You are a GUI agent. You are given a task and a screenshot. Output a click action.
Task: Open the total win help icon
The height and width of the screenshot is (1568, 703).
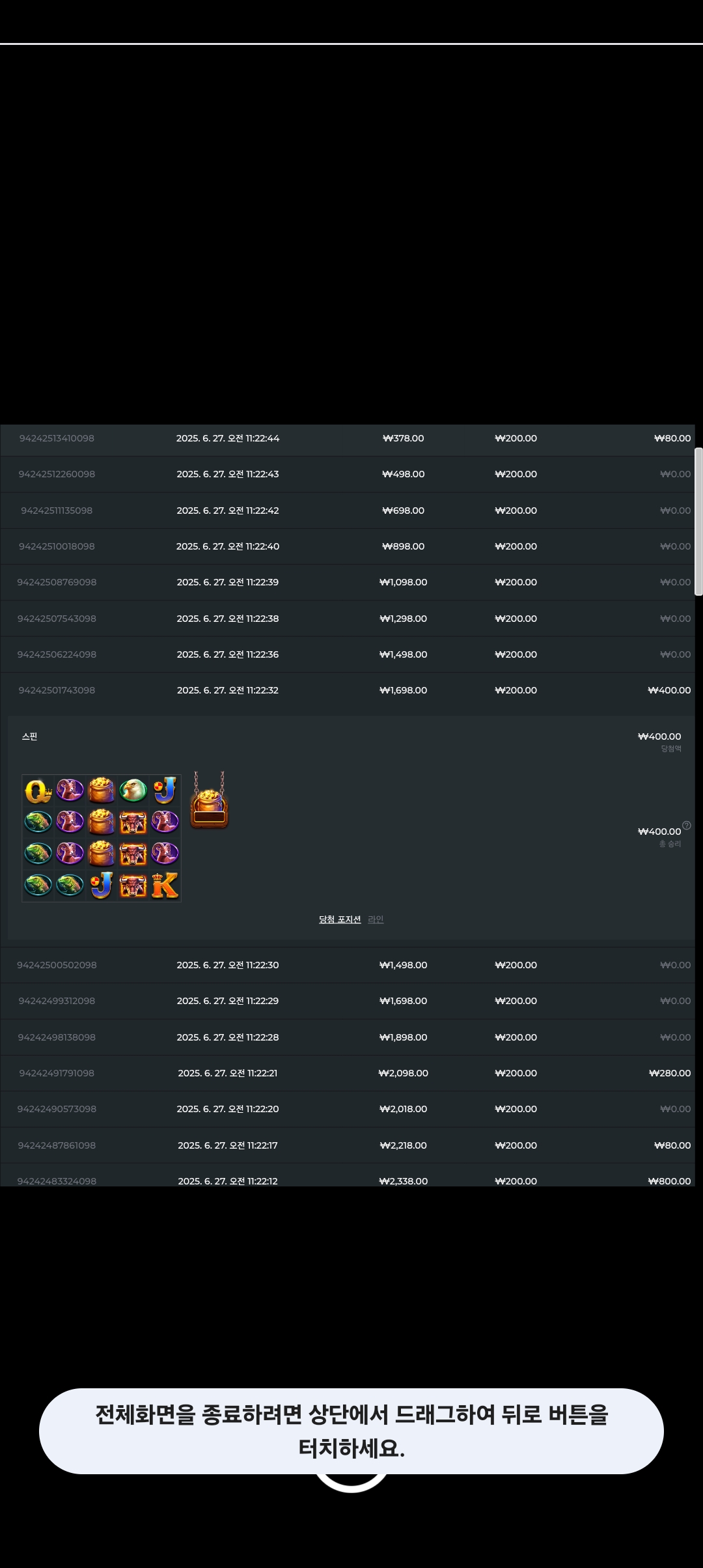(686, 826)
